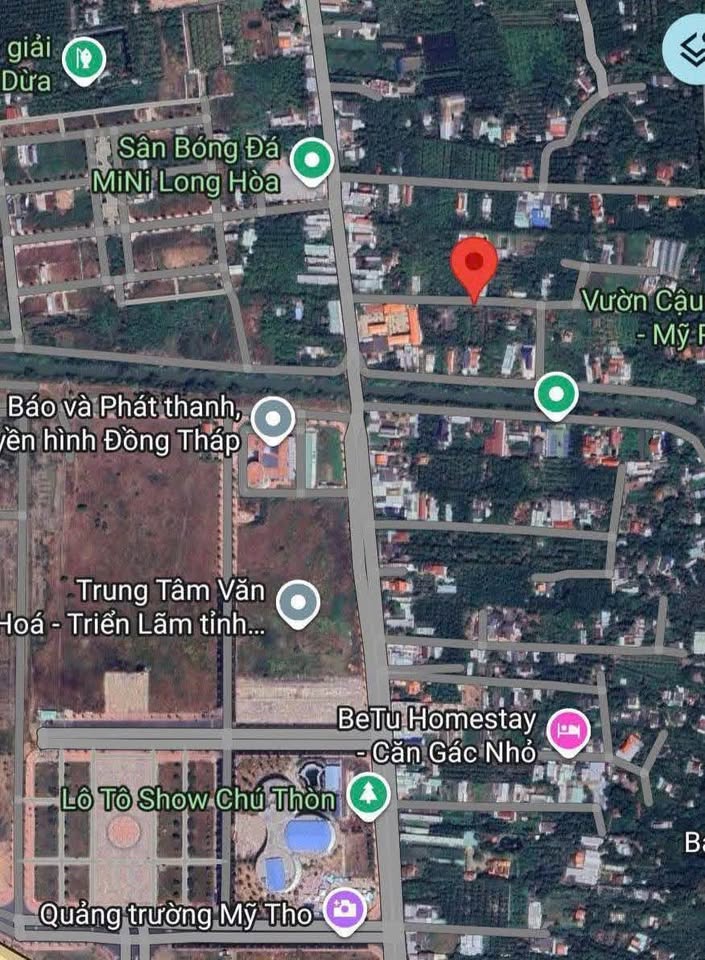Open Trung Tâm Văn Hoá - Triển Lãm place marker
The width and height of the screenshot is (705, 960).
click(297, 603)
